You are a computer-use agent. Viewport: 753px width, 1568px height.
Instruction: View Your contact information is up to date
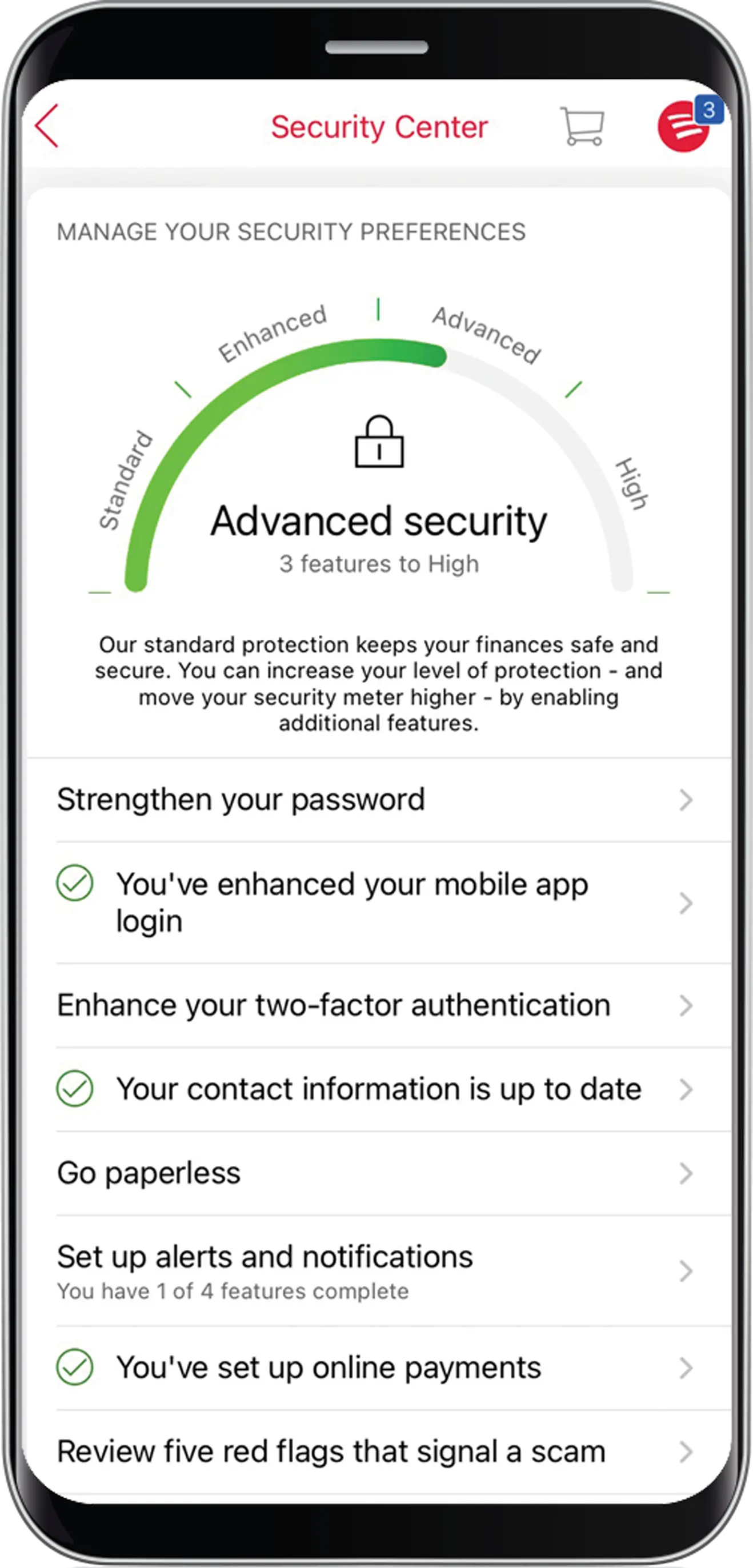click(375, 1089)
